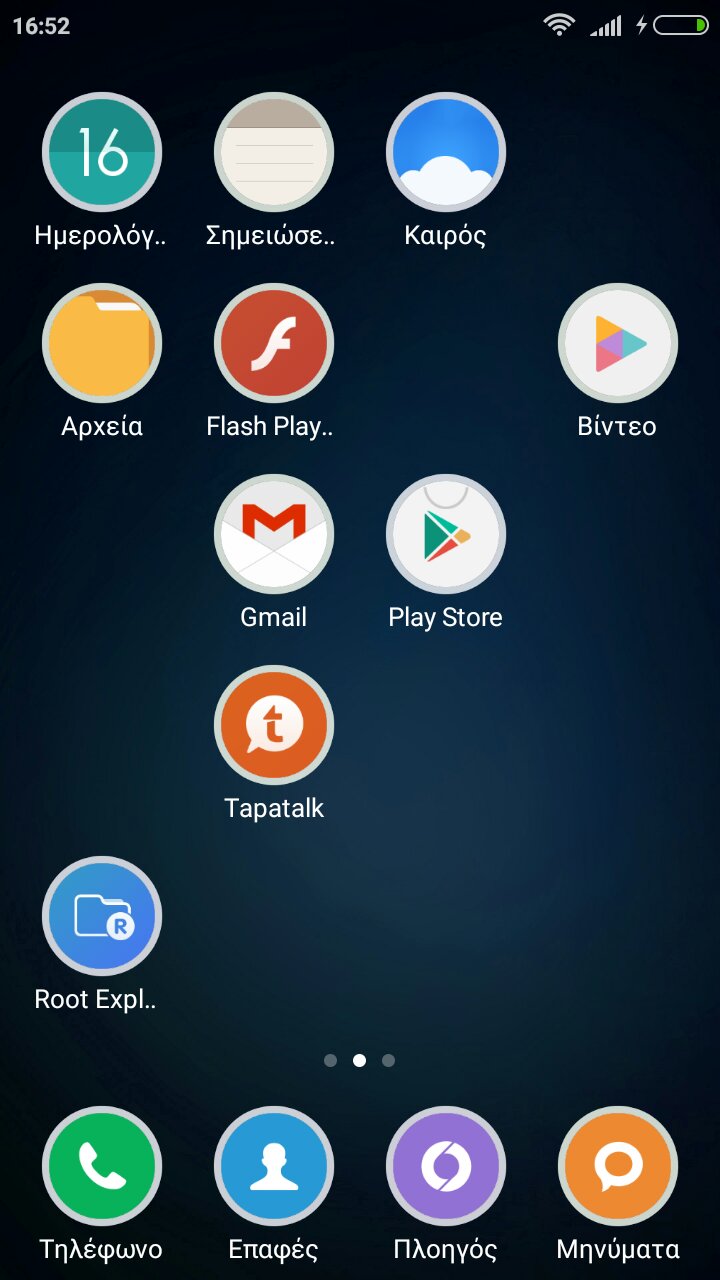Launch Flash Player

tap(274, 344)
